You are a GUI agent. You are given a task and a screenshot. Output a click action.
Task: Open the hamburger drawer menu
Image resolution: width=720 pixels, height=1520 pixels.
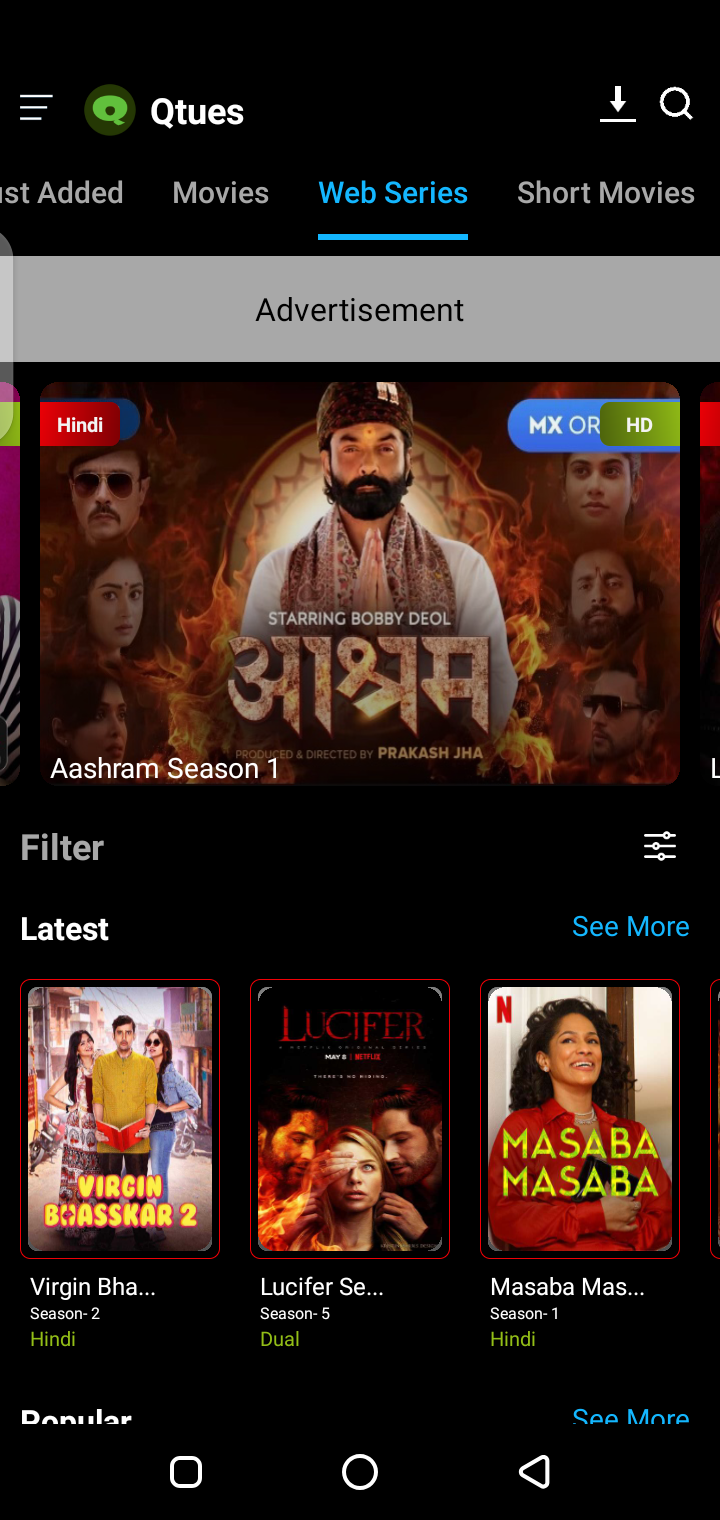point(36,108)
